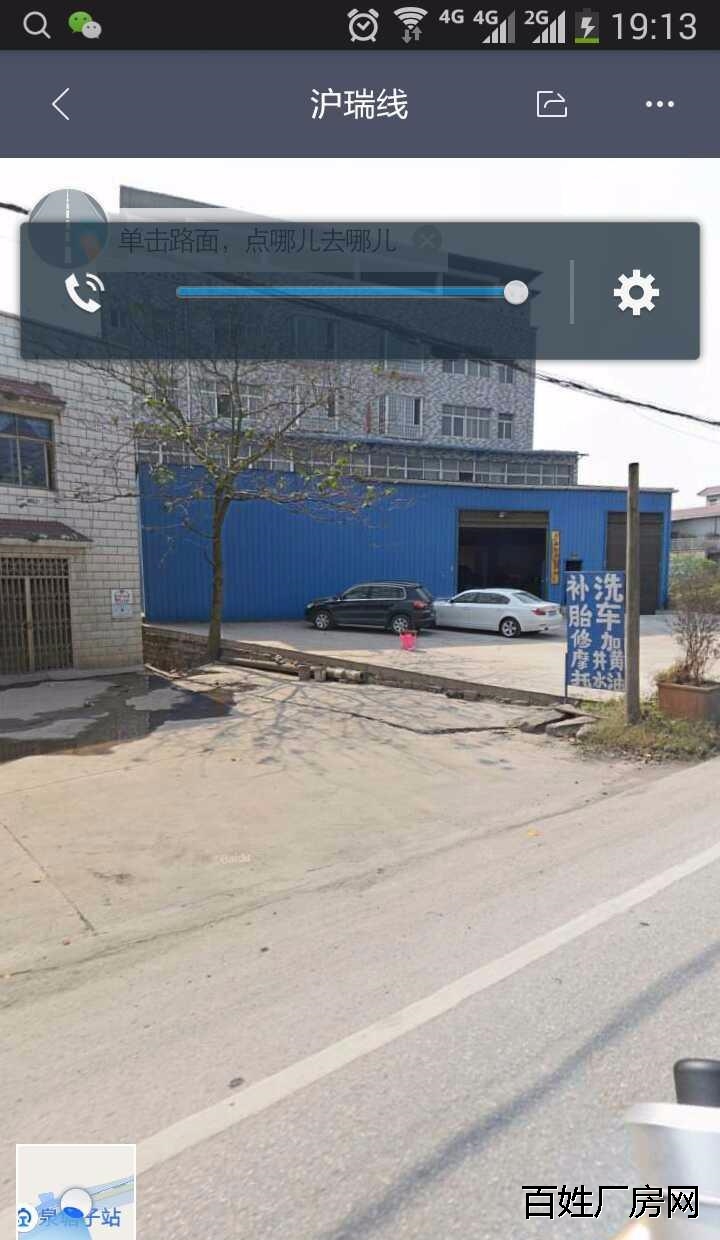This screenshot has height=1240, width=720.
Task: Tap the call volume slider track
Action: (345, 292)
